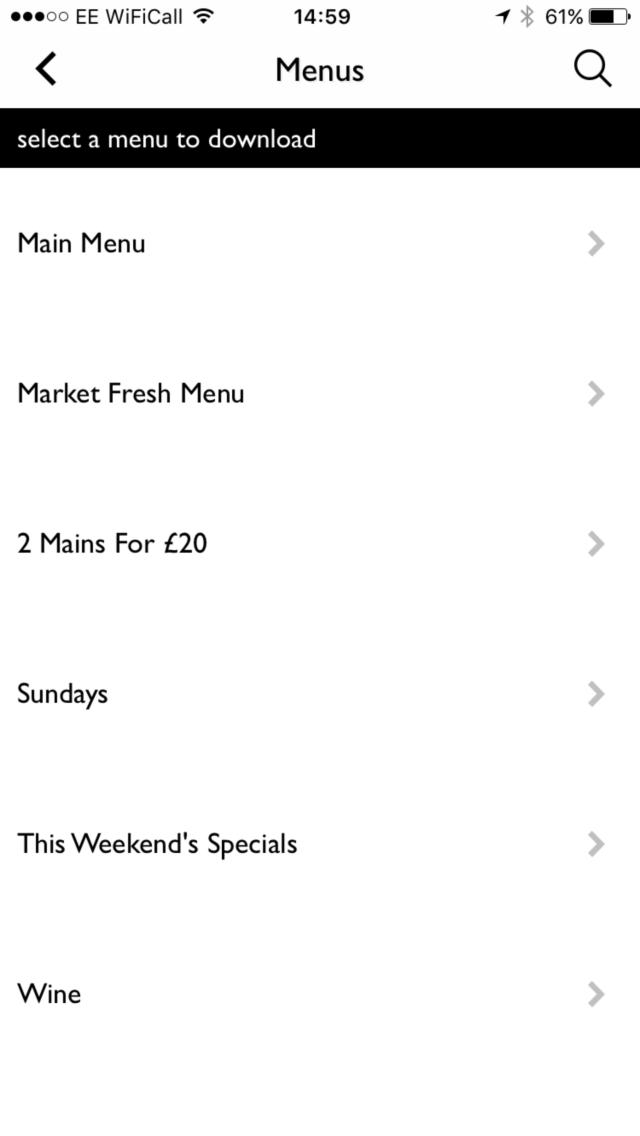View This Weekend's Specials
Screen dimensions: 640x1136
(320, 844)
